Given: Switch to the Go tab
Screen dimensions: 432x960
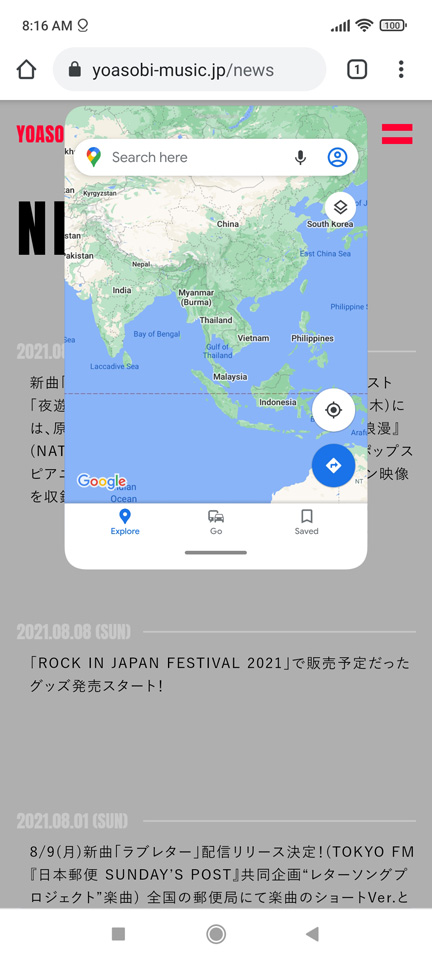Looking at the screenshot, I should (216, 522).
